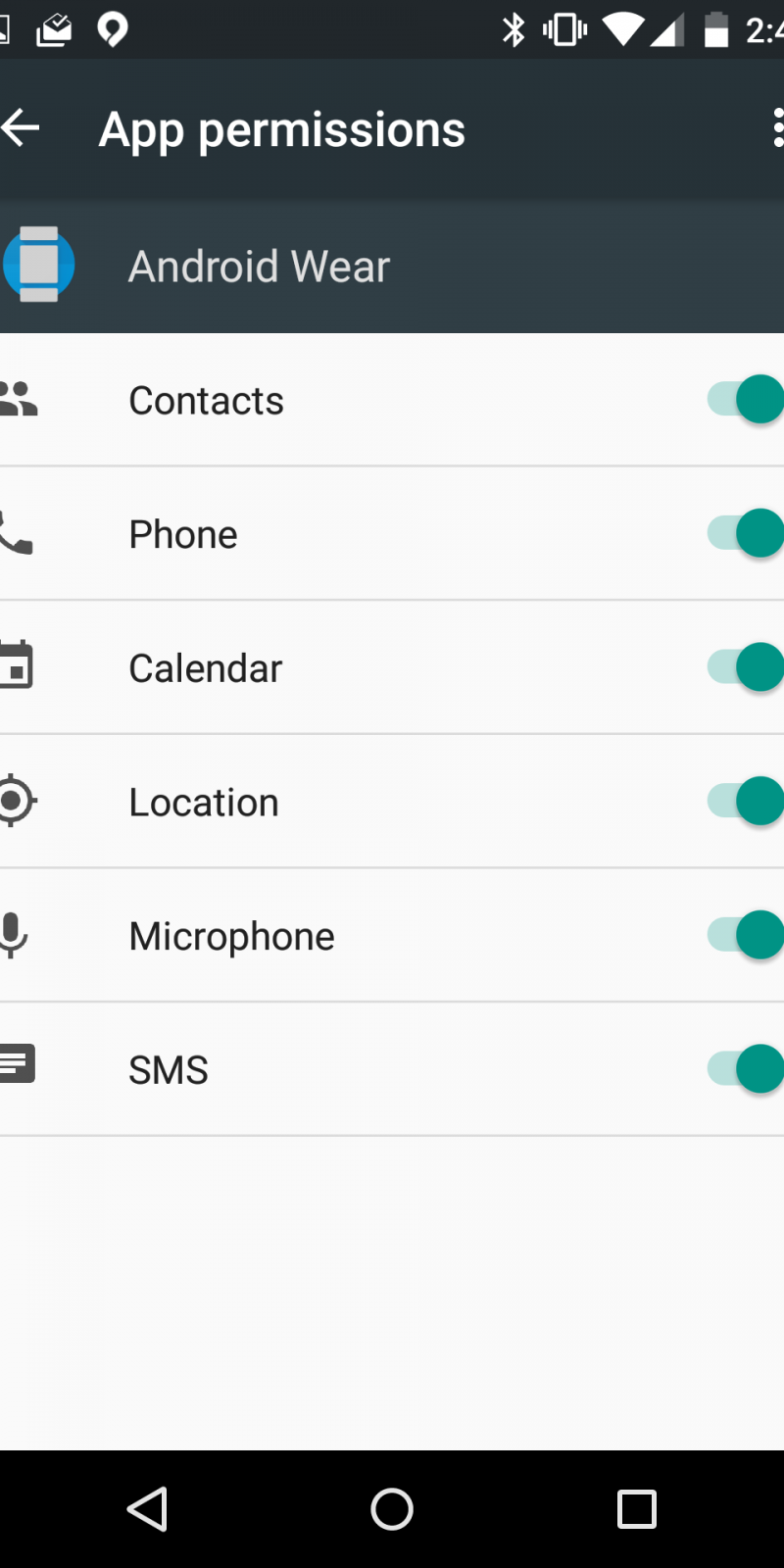
Task: Disable the SMS permission
Action: tap(747, 1069)
